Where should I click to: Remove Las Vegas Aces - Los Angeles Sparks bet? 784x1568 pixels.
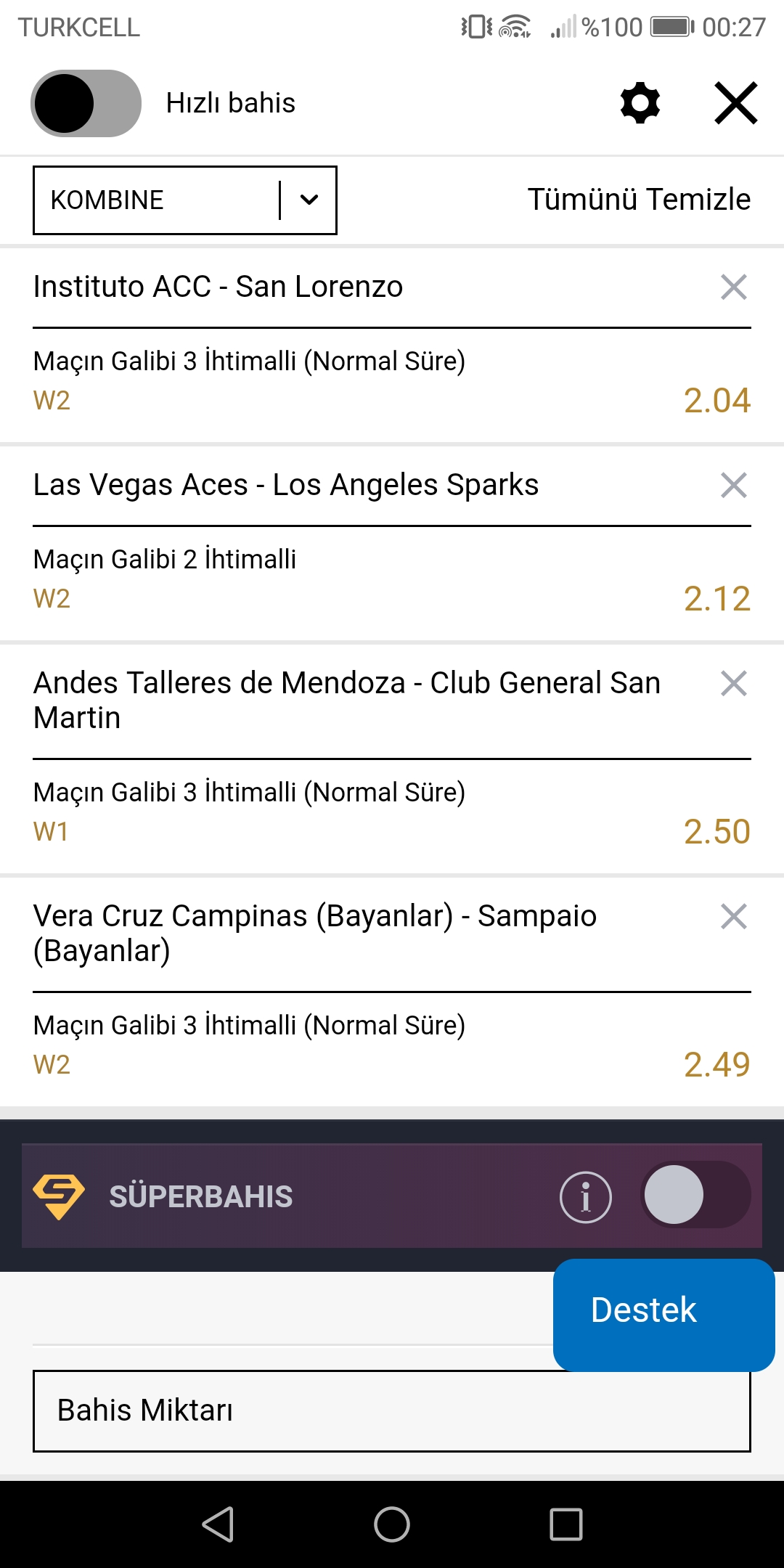point(734,485)
